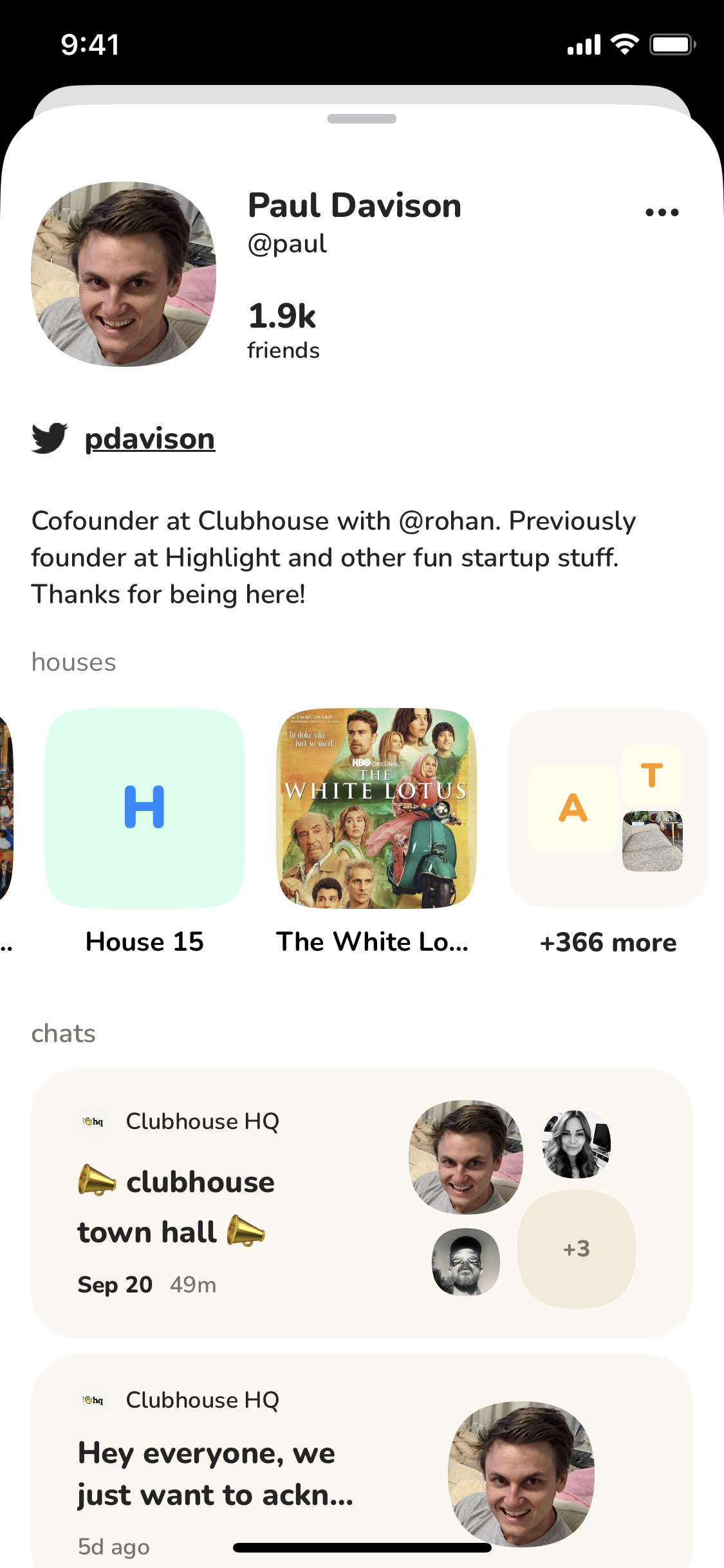Image resolution: width=724 pixels, height=1568 pixels.
Task: View Paul Davison's profile photo
Action: point(124,274)
